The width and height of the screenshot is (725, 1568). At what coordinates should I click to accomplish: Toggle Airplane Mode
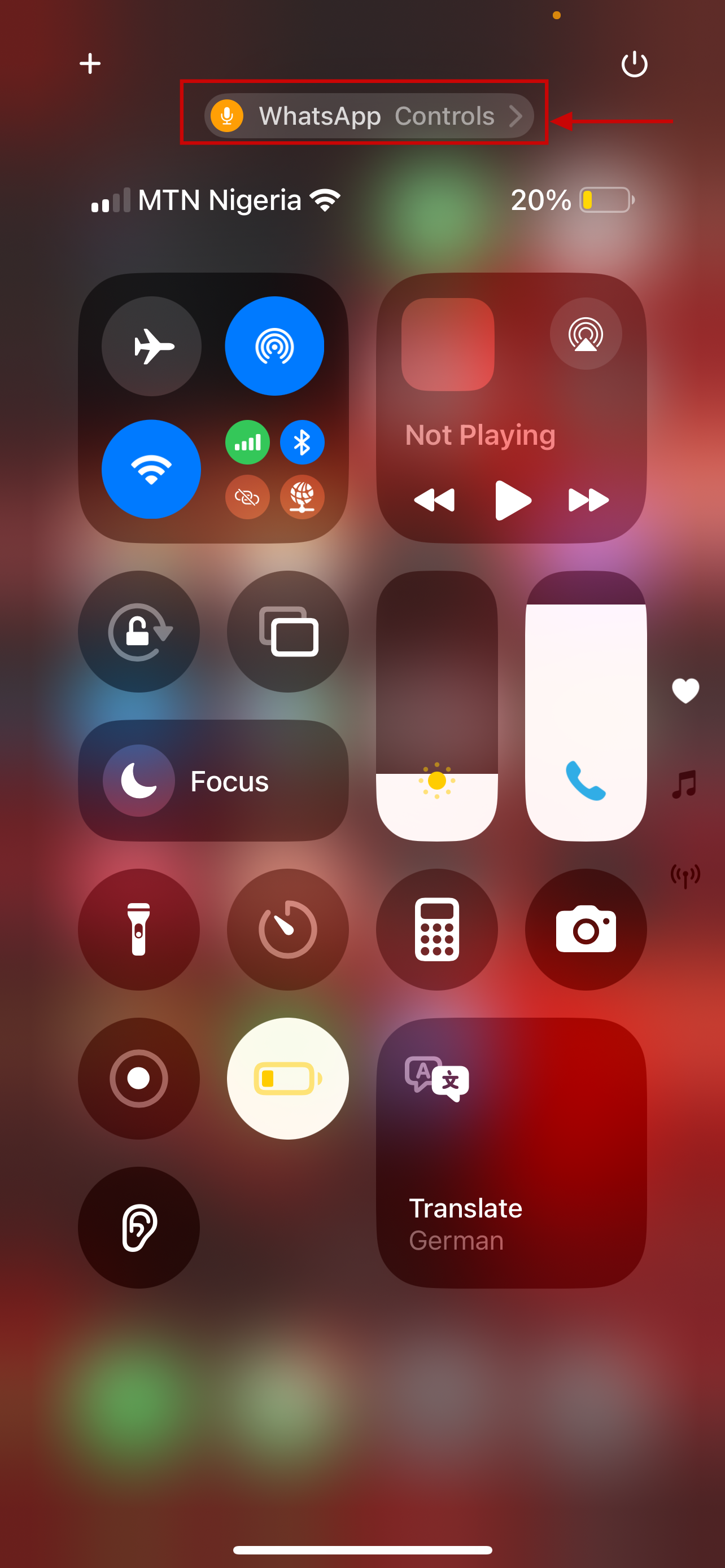(151, 346)
